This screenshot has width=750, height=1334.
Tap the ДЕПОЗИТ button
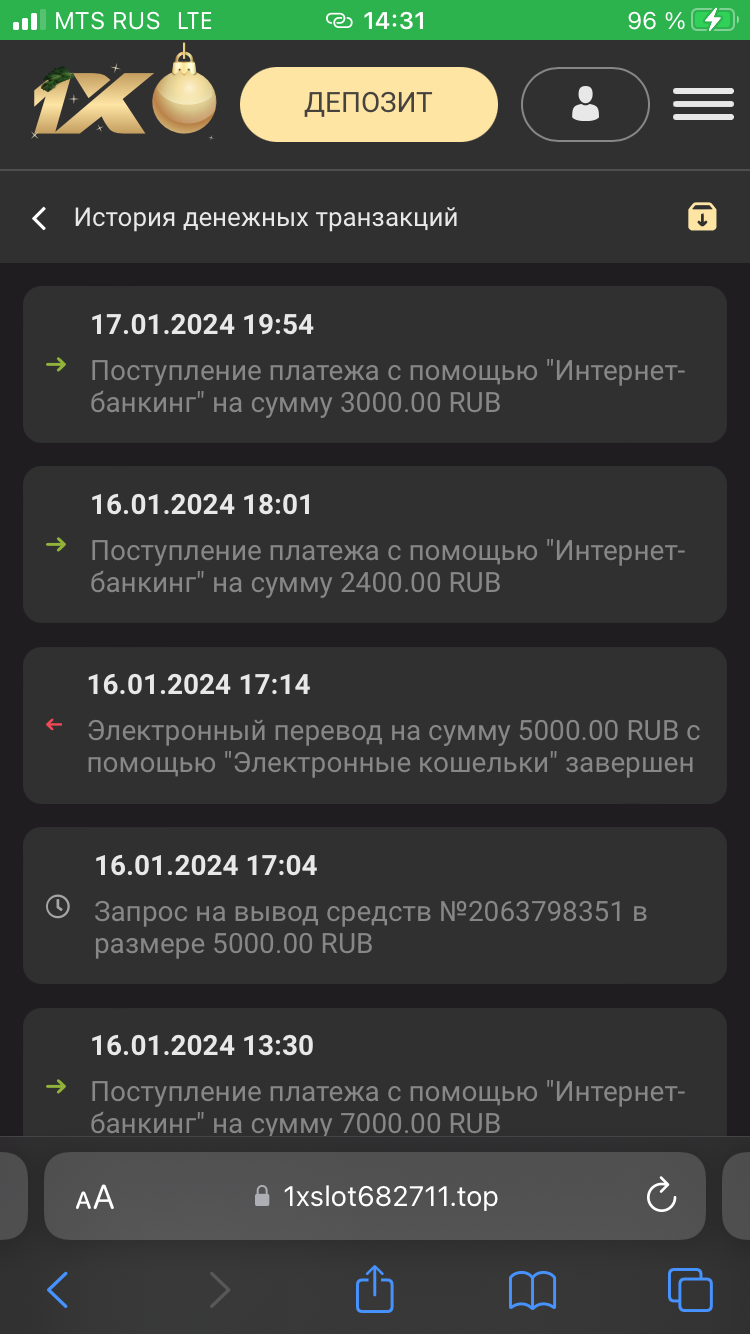[368, 104]
